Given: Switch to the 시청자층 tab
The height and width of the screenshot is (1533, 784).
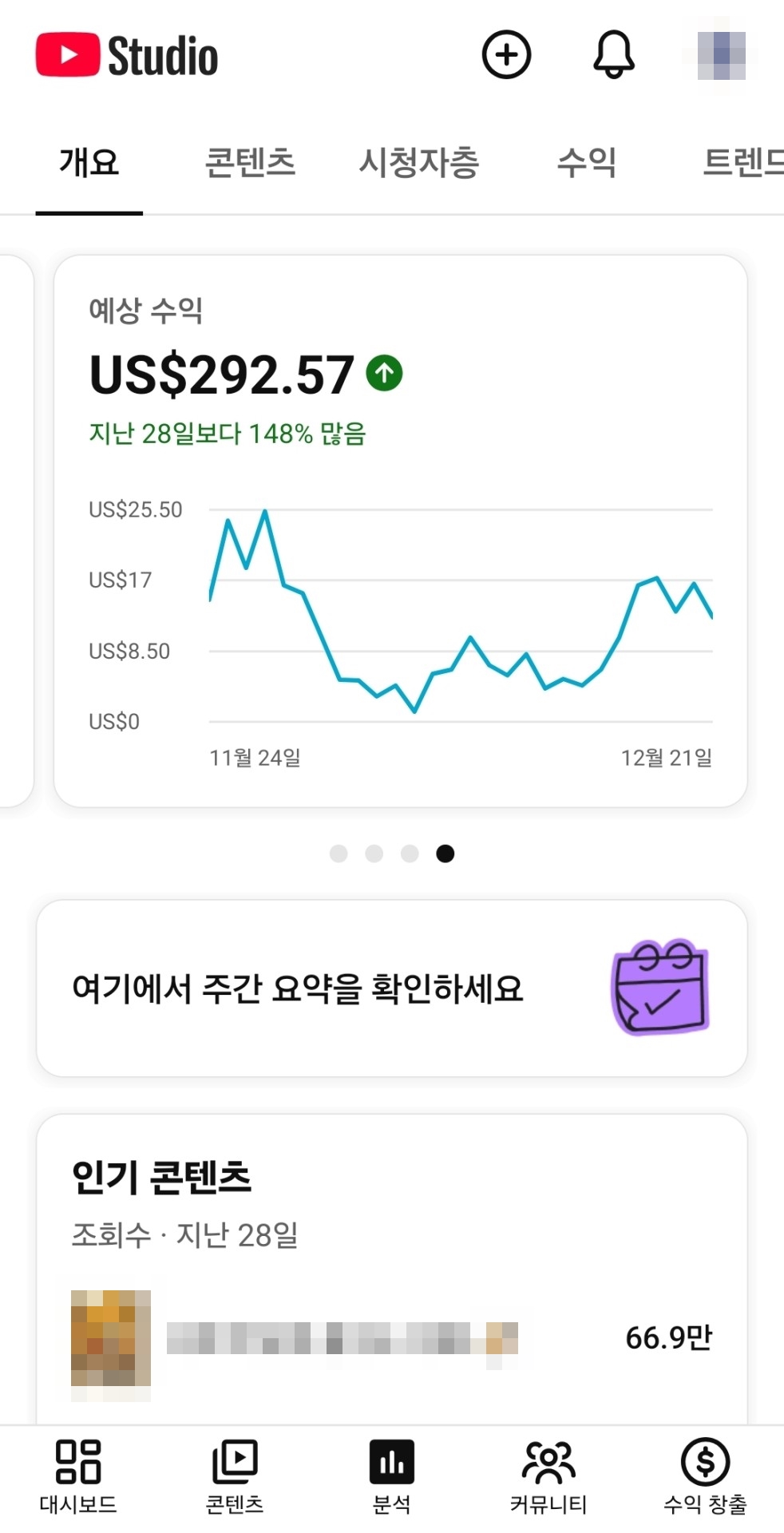Looking at the screenshot, I should [x=418, y=163].
